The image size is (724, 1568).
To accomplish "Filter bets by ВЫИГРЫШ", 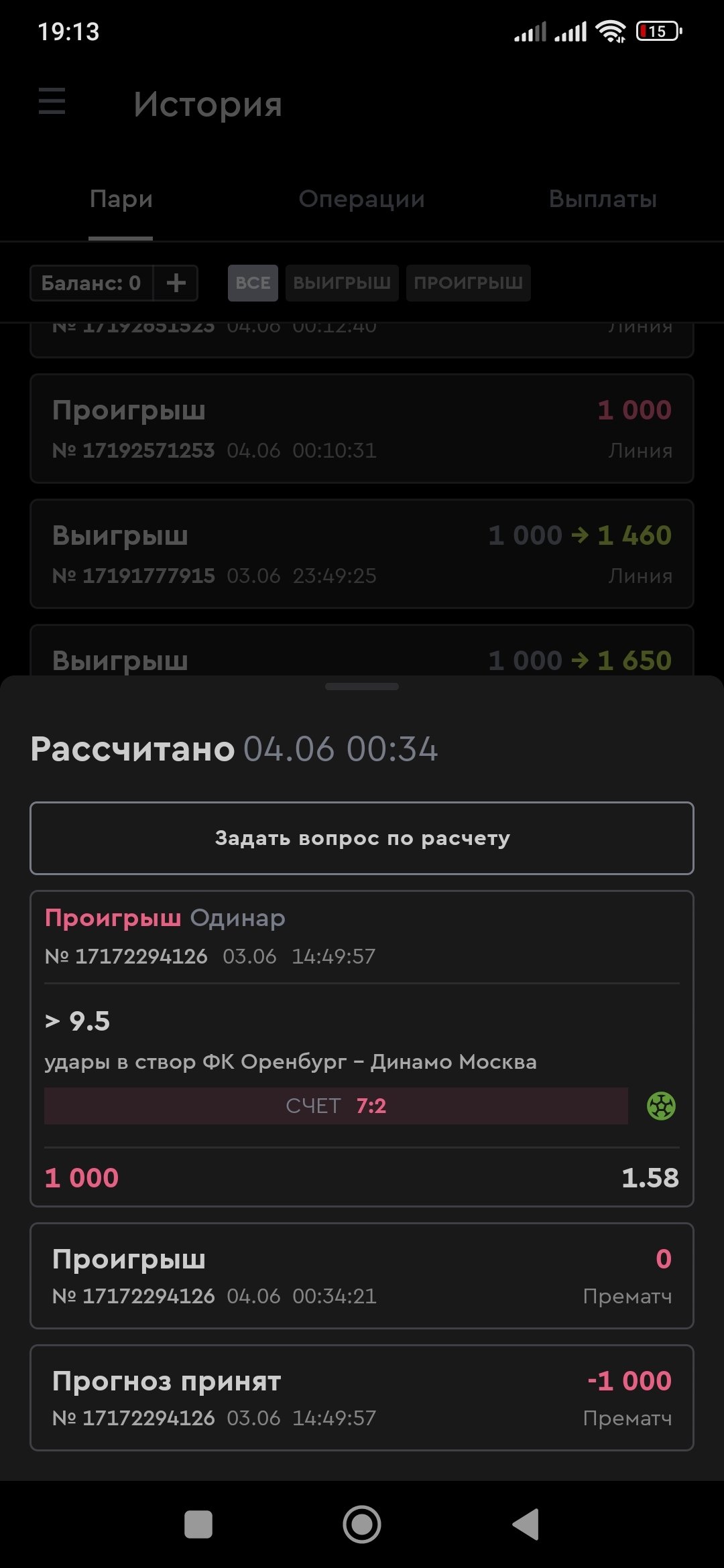I will 342,283.
